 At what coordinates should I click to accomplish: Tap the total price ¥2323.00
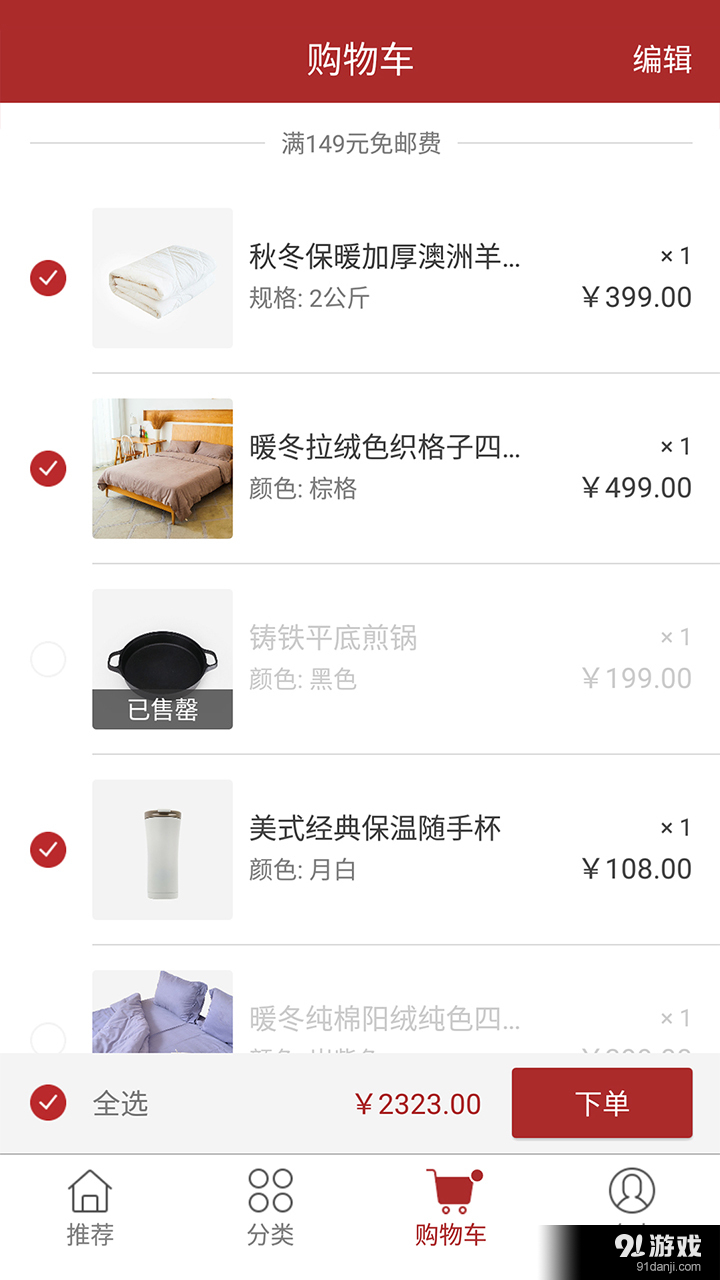420,1102
